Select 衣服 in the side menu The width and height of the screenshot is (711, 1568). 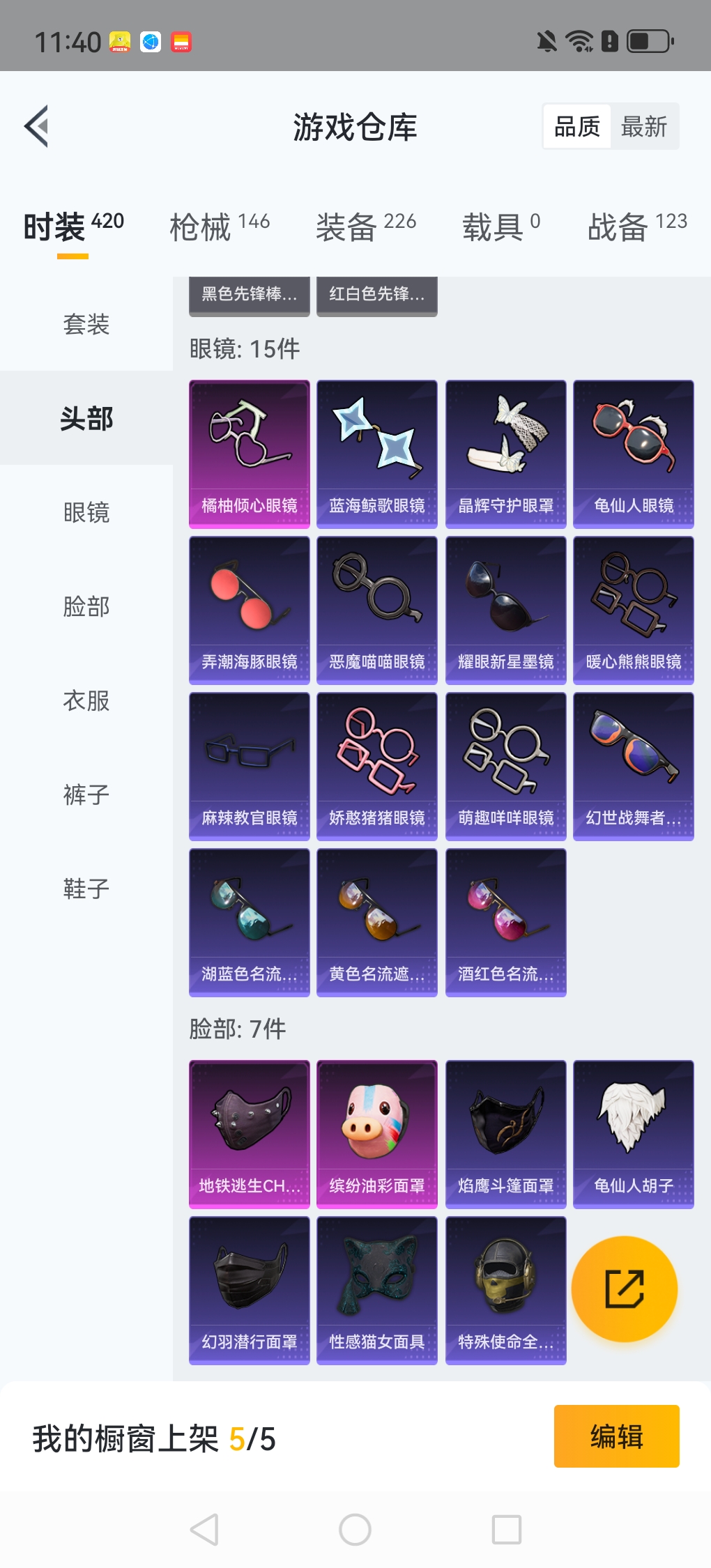[86, 700]
